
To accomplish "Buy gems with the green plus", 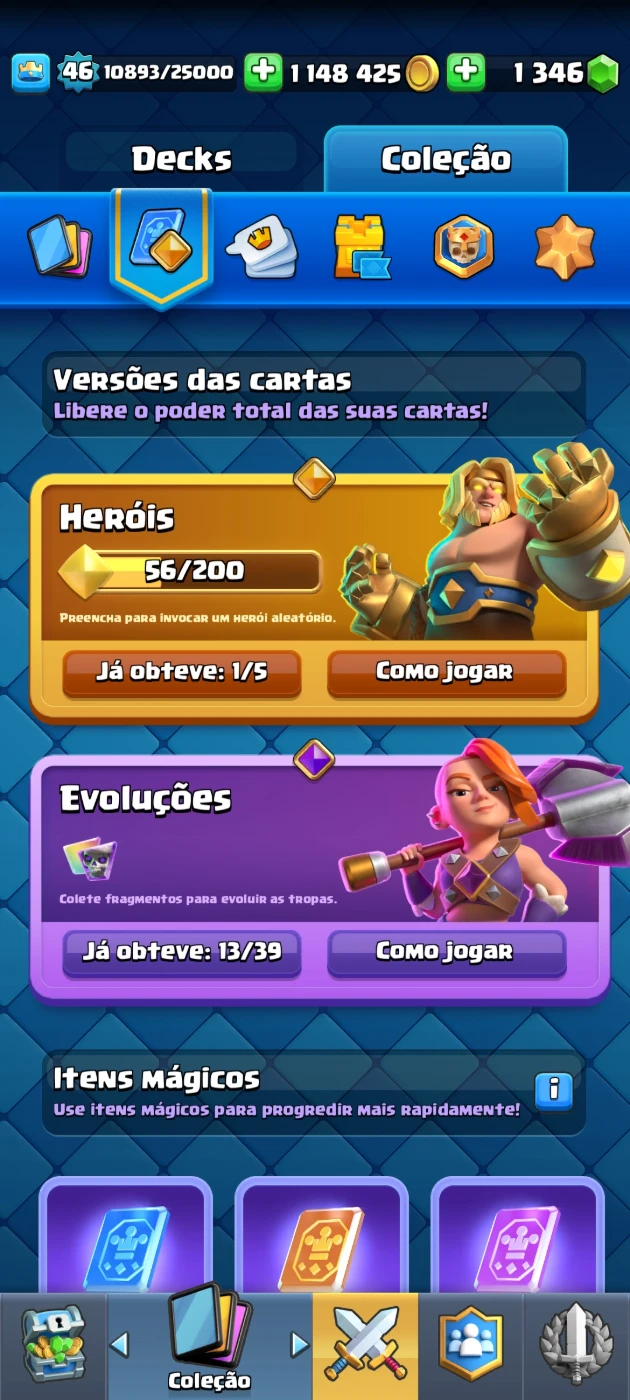I will click(x=465, y=72).
